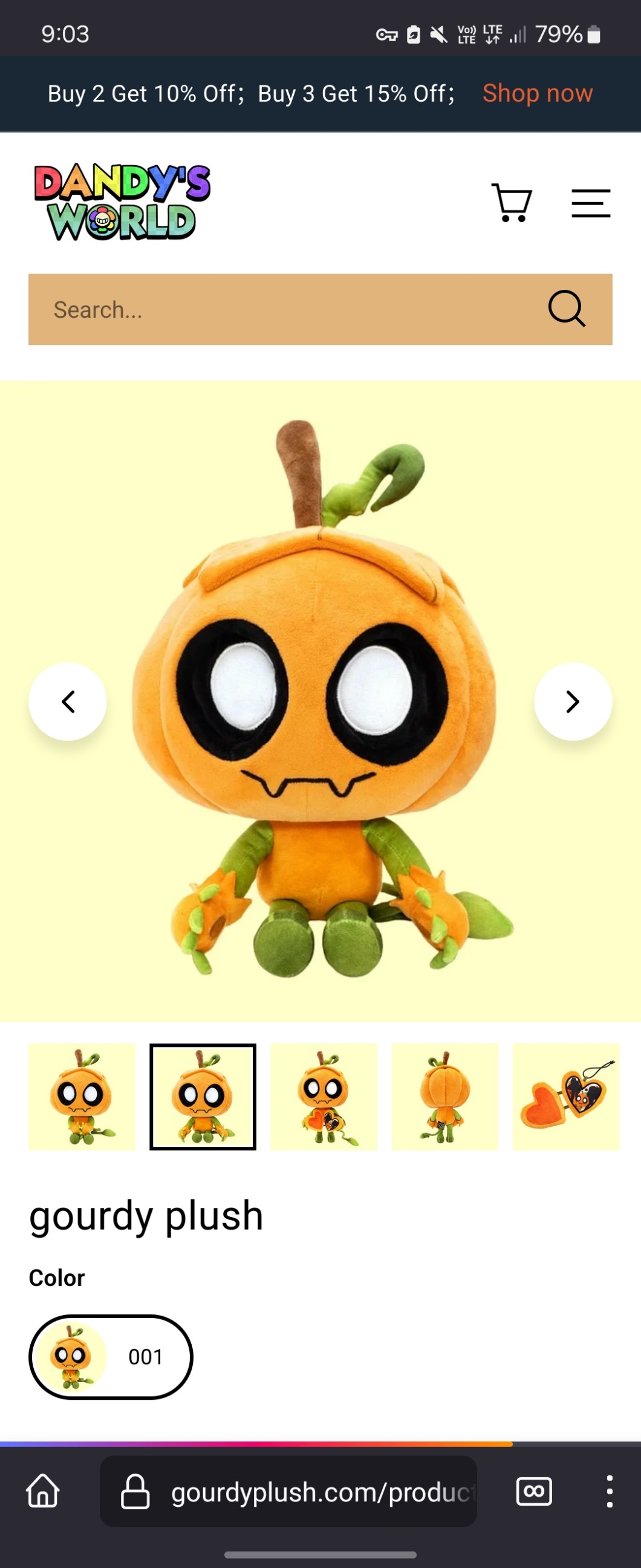Show the next product image
The width and height of the screenshot is (641, 1568).
click(x=573, y=701)
